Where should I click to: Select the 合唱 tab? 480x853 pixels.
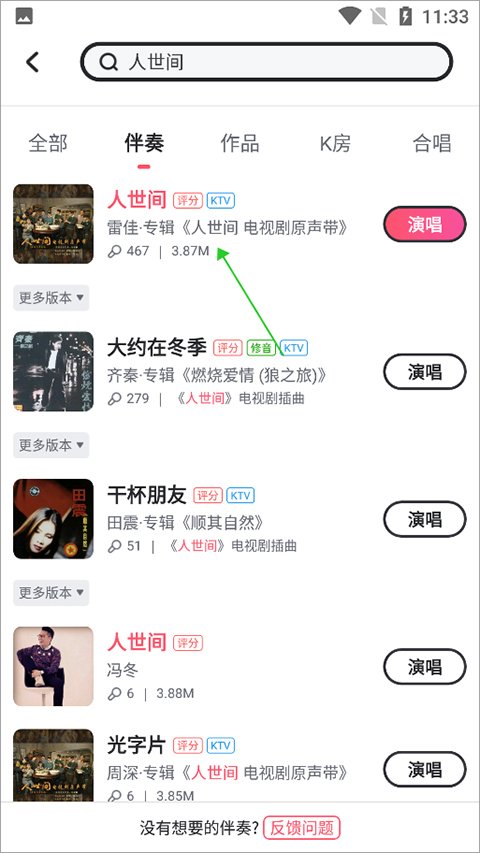click(432, 144)
